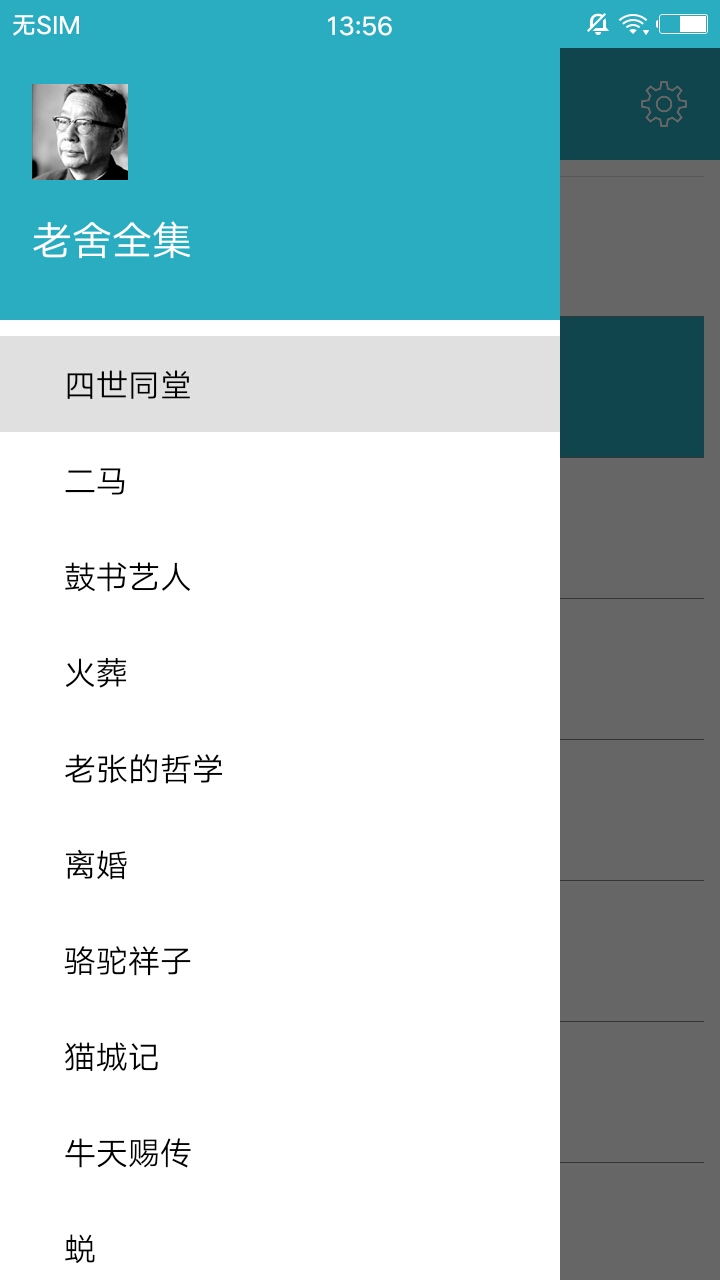Open the book 二马

[280, 480]
